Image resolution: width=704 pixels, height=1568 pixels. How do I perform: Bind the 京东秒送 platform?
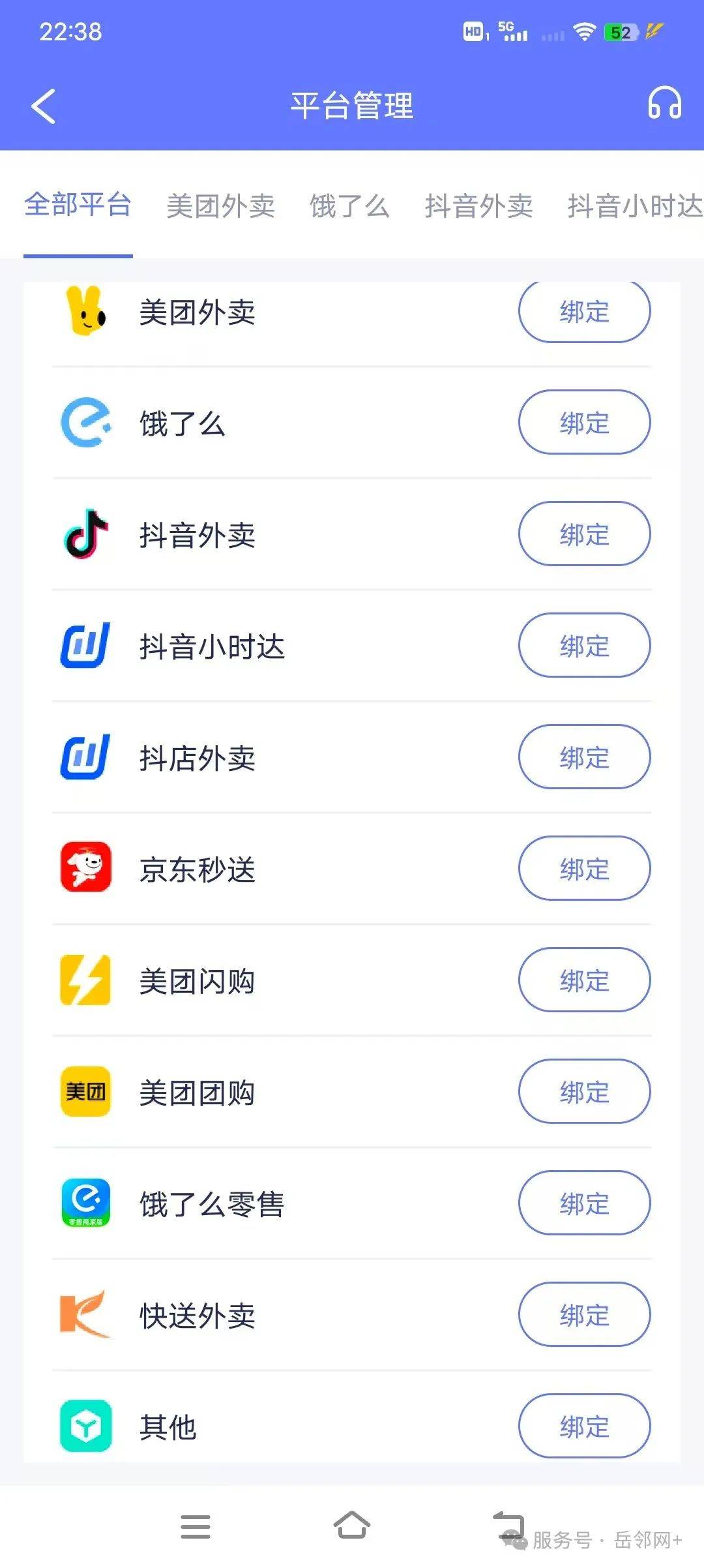pos(584,868)
